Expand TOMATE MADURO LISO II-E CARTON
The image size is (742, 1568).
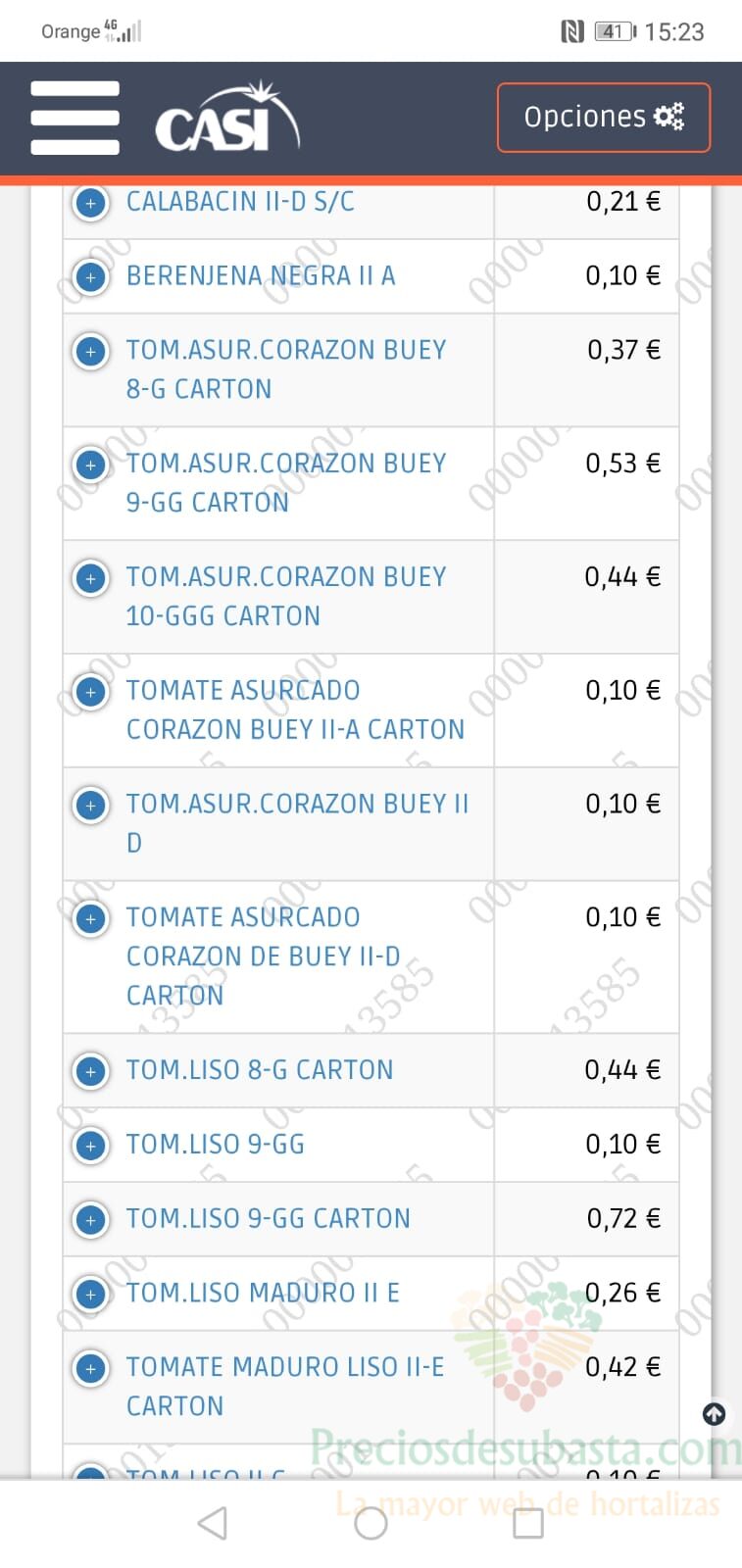[91, 1368]
